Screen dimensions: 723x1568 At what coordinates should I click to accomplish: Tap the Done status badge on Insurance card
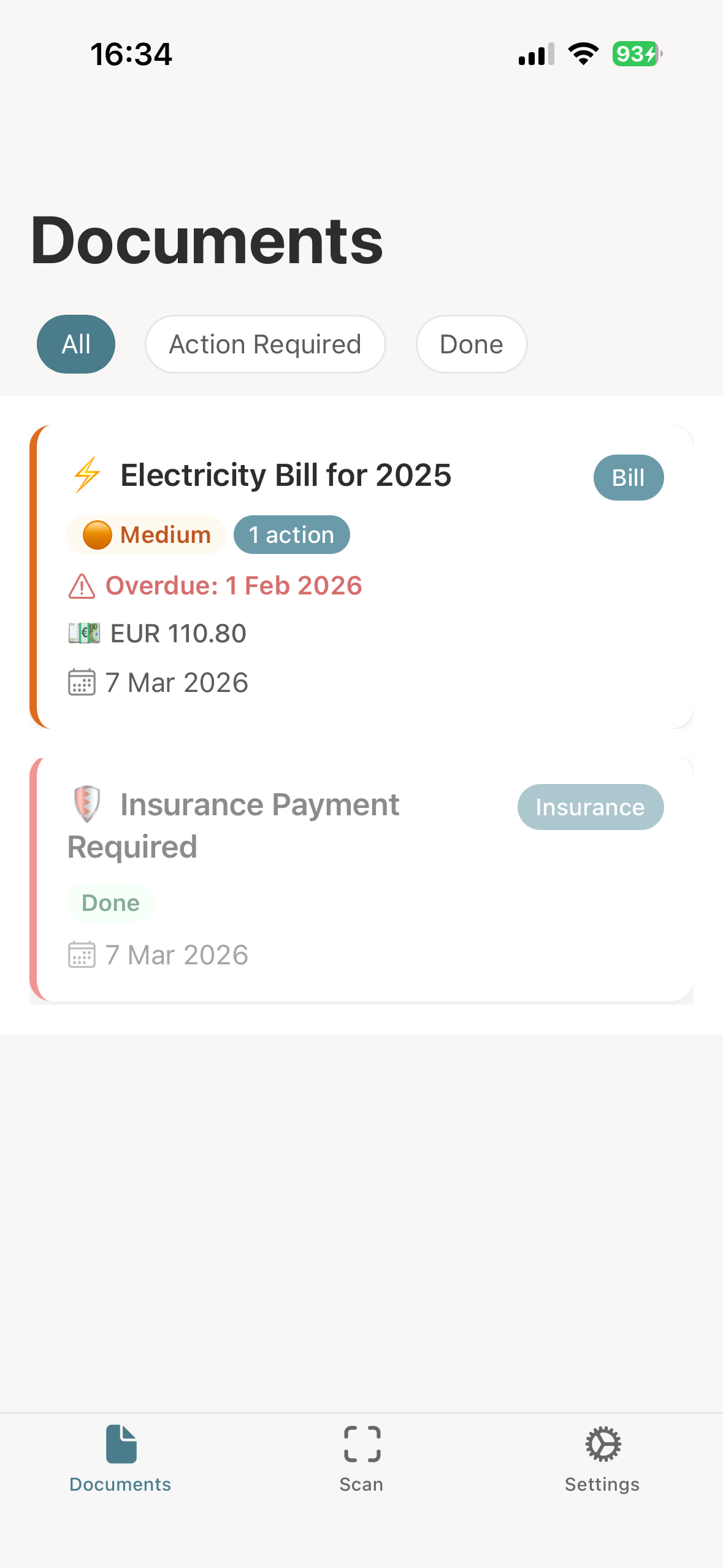(x=110, y=902)
